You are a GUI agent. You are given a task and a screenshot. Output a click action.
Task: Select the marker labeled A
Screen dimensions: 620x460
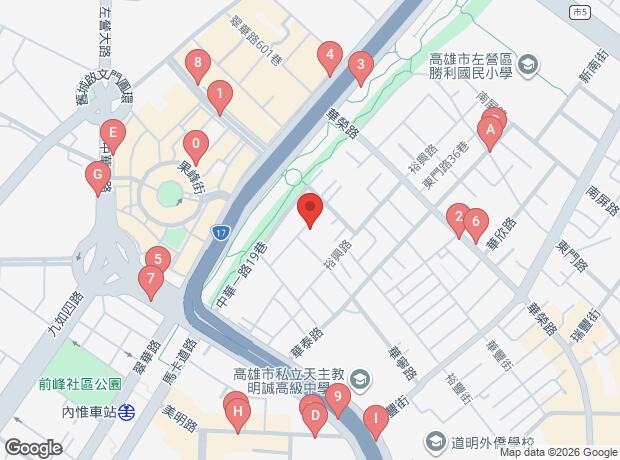[490, 134]
